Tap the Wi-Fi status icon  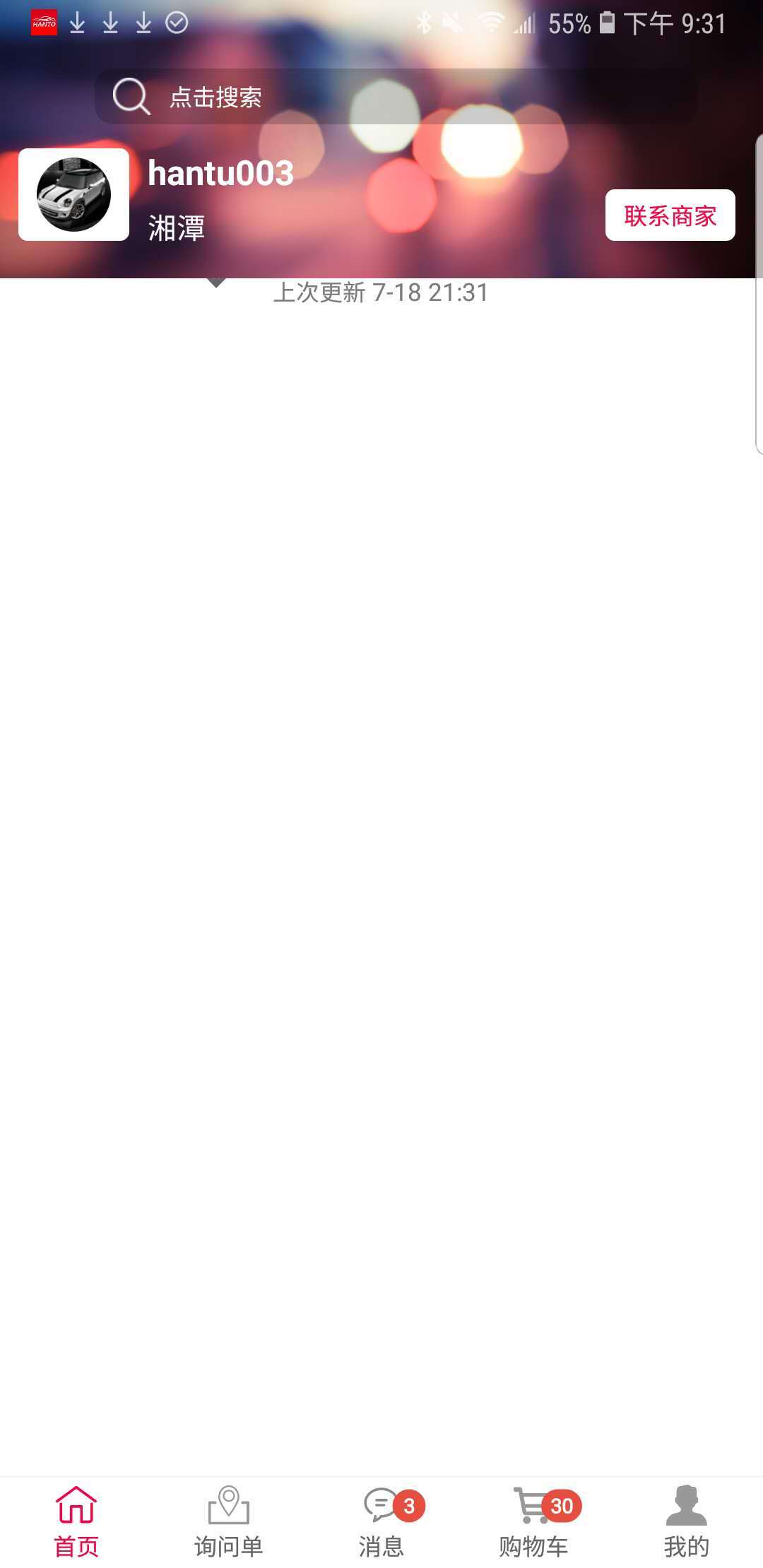click(x=490, y=22)
